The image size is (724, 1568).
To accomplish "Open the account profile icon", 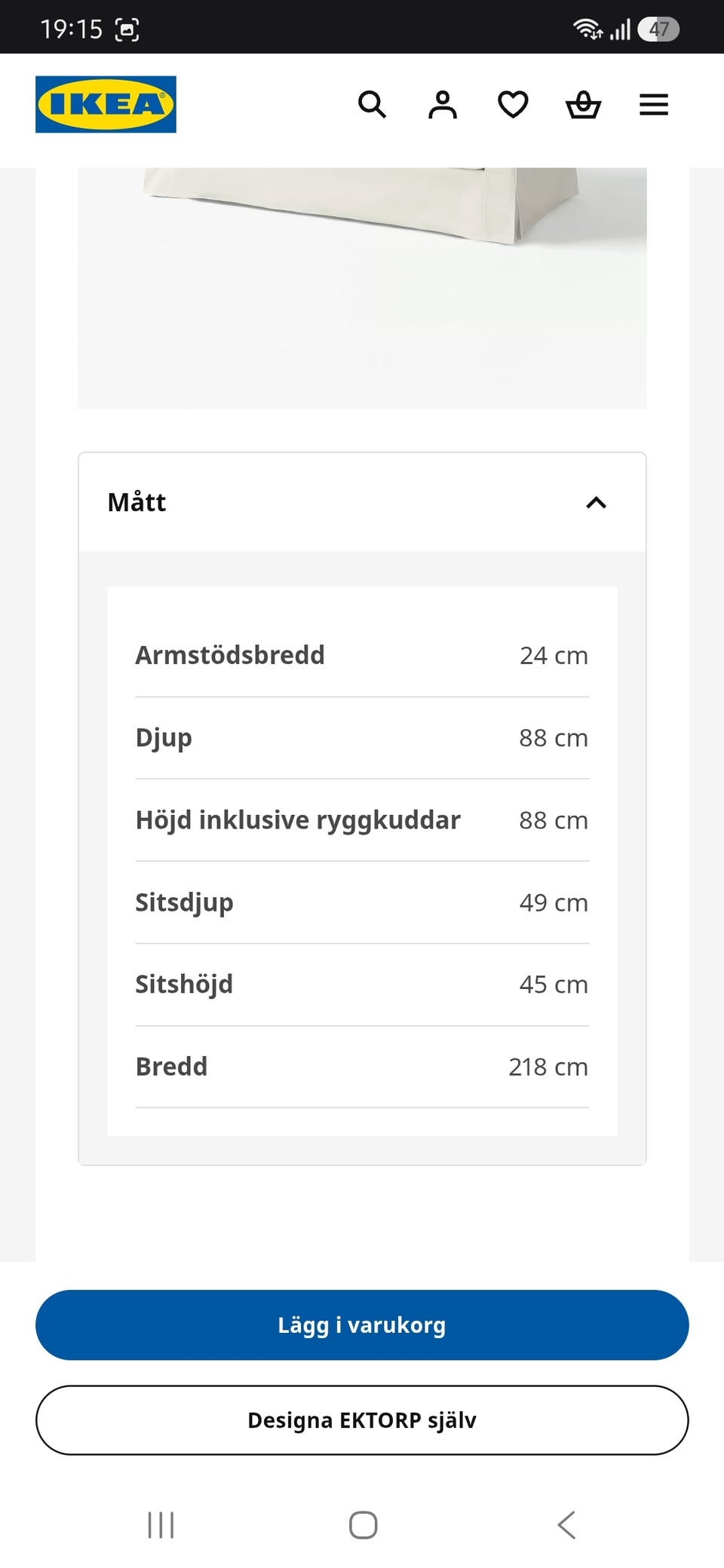I will pyautogui.click(x=443, y=105).
